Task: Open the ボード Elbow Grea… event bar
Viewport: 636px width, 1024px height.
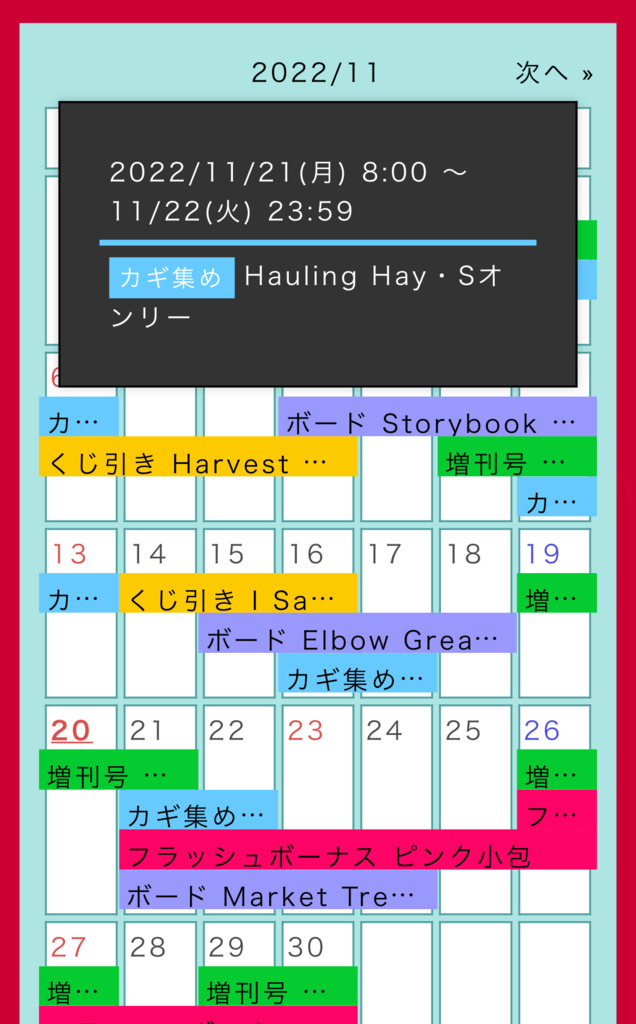Action: [x=357, y=633]
